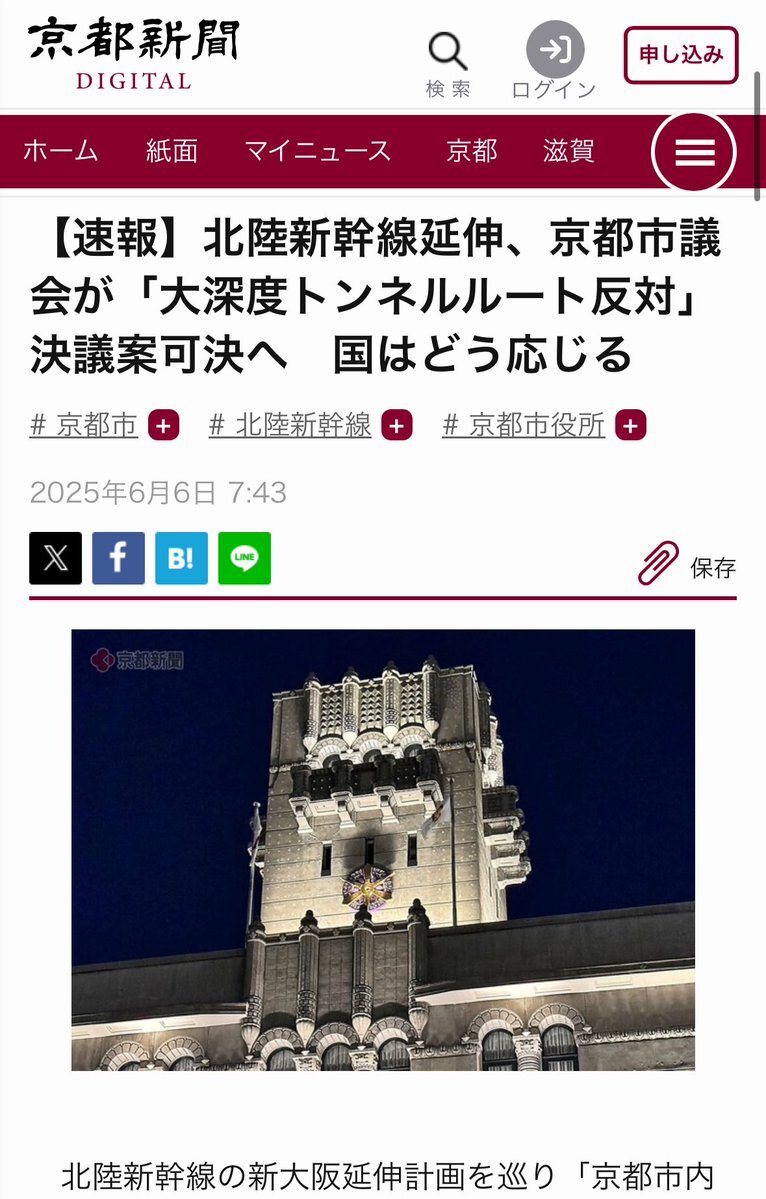Go to the ホーム tab
The image size is (766, 1199).
point(60,151)
